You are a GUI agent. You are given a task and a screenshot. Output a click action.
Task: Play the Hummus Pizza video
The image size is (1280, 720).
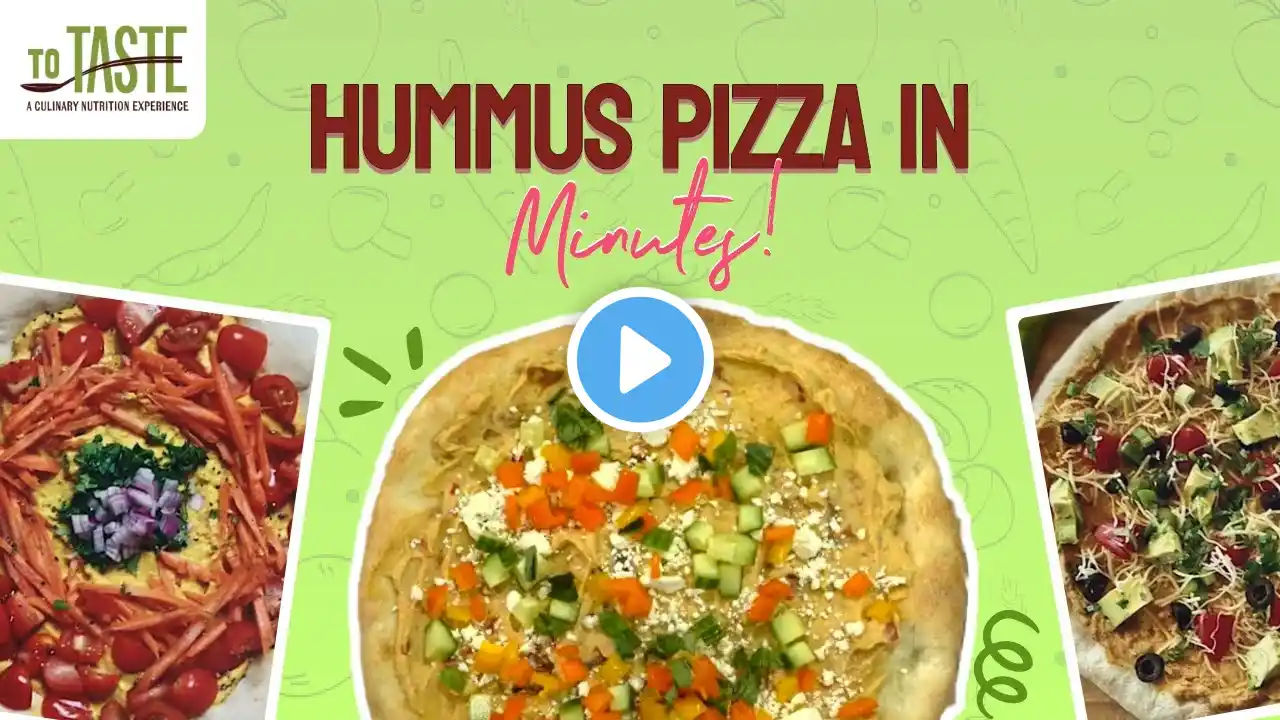coord(640,360)
